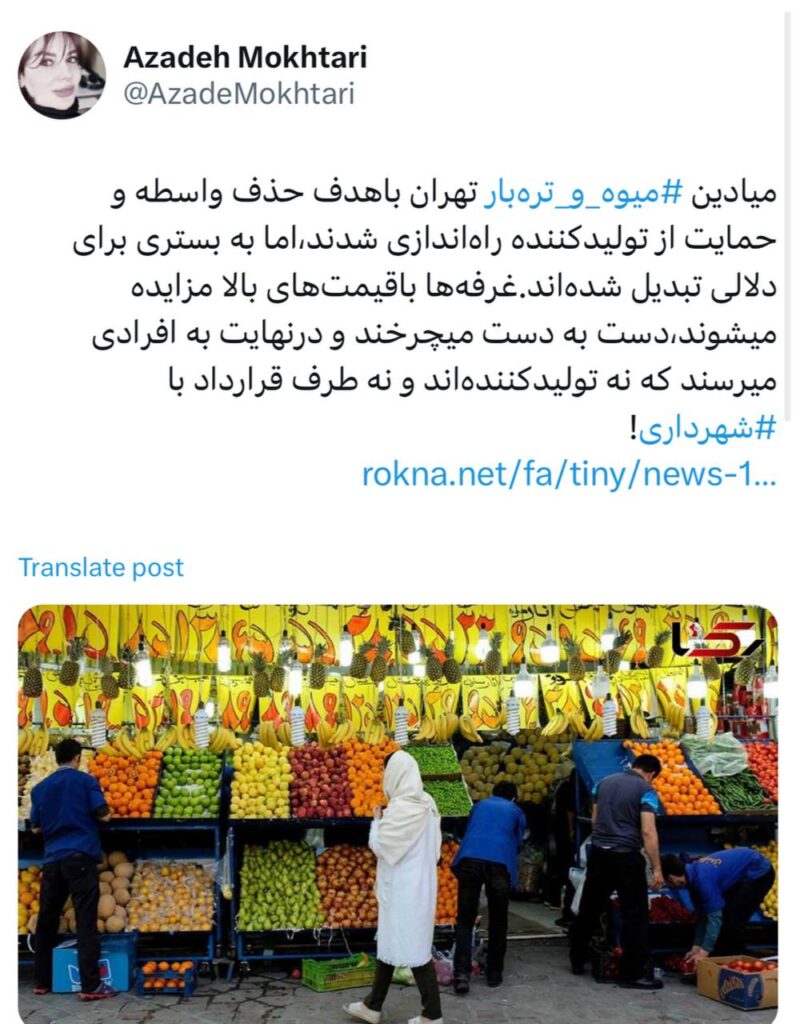
Task: Open the #شهرداری hashtag
Action: tap(708, 429)
